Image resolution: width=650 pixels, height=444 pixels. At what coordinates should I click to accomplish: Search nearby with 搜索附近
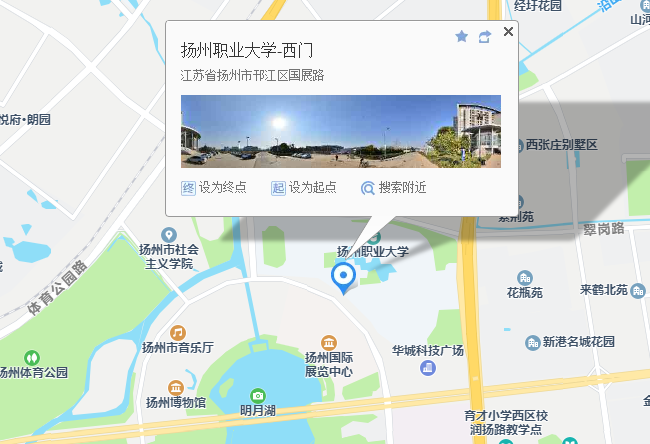pos(393,187)
